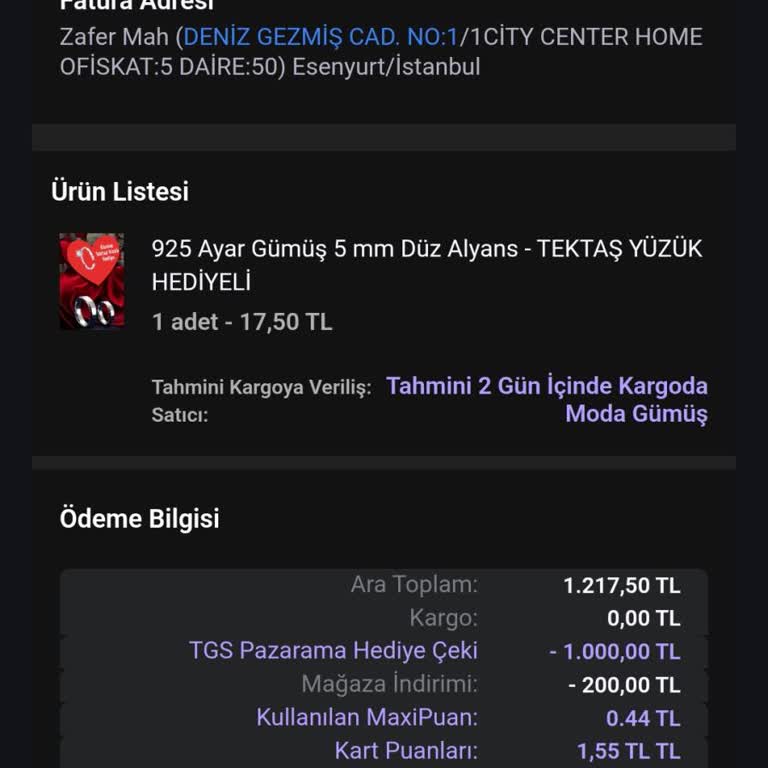
Task: View the seller Moda Gümüş
Action: 635,414
